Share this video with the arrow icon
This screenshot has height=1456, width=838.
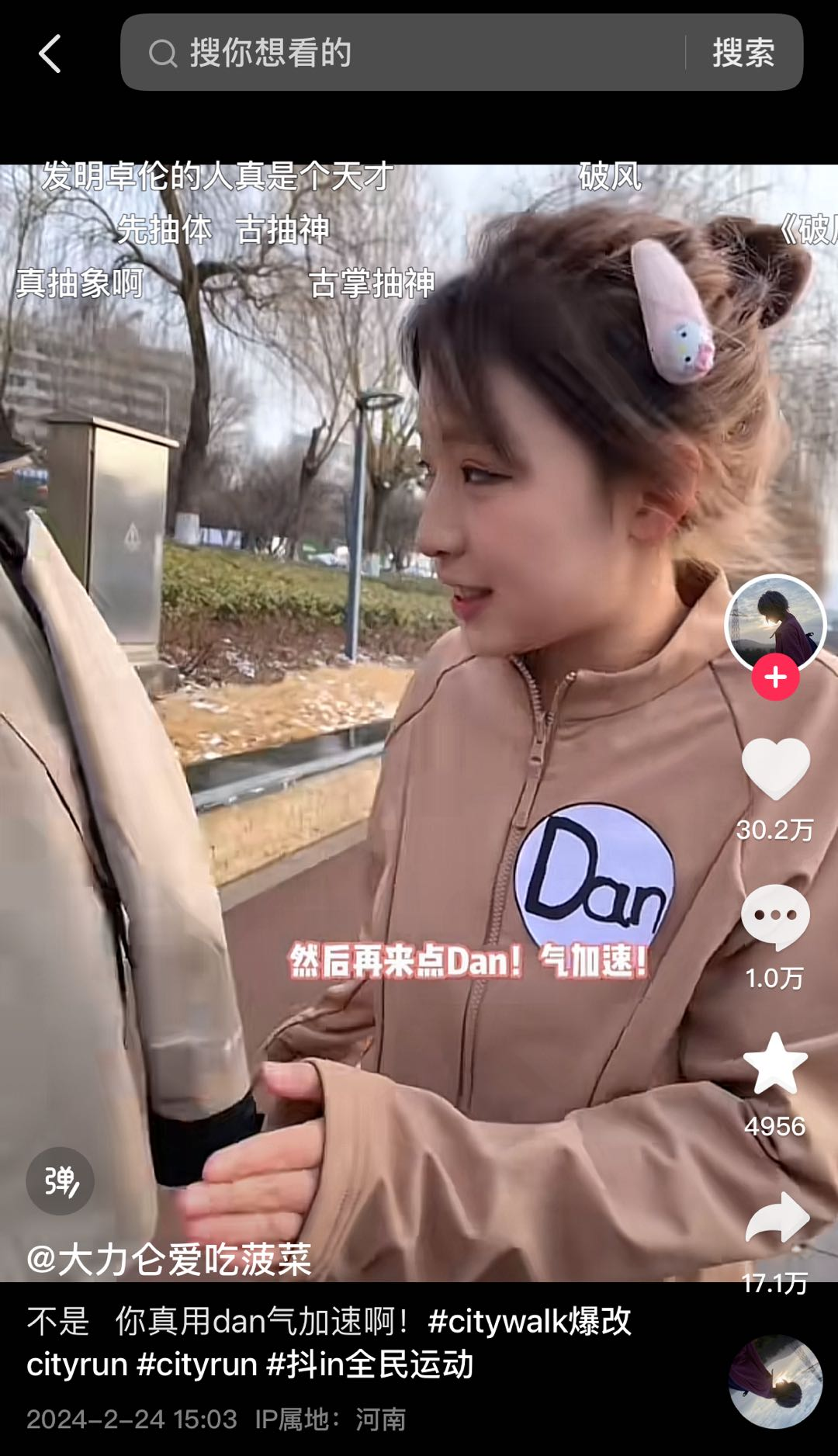775,1219
